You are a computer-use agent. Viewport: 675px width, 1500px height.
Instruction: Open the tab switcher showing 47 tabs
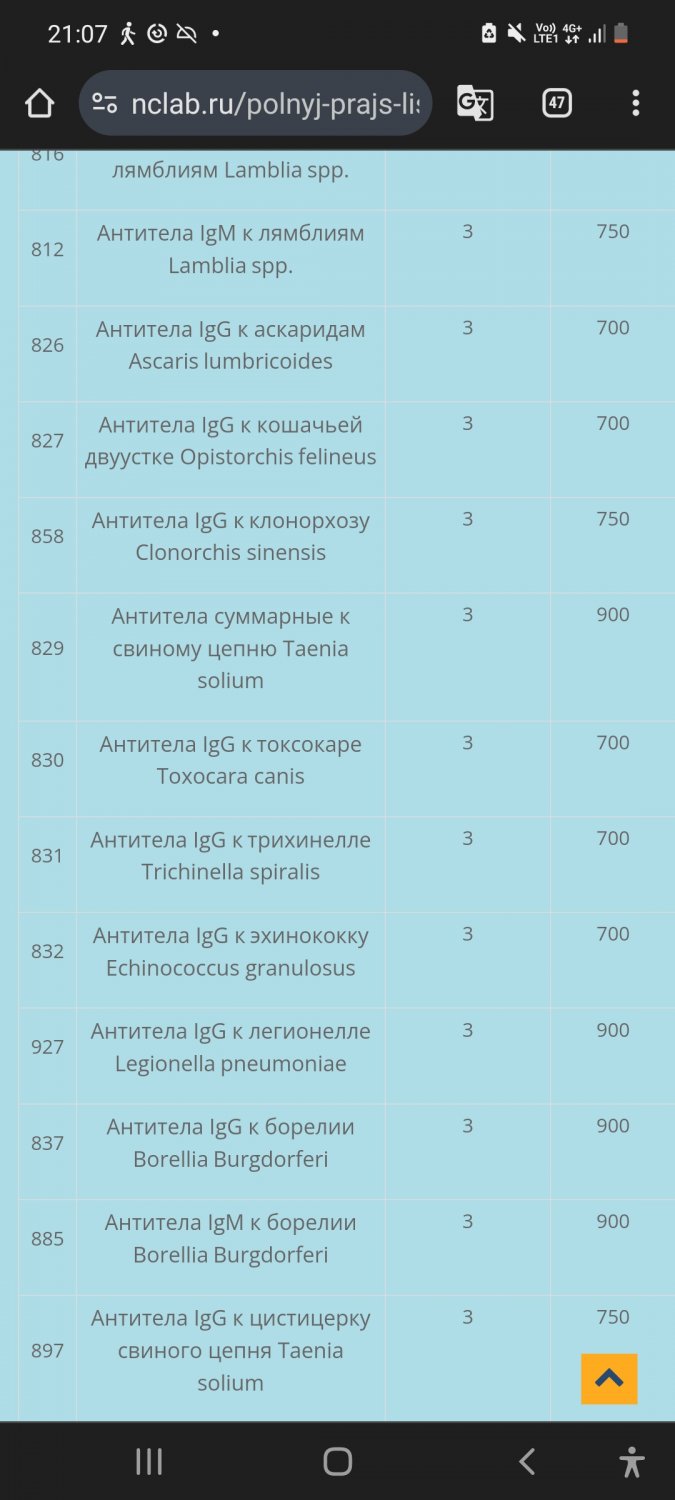tap(557, 103)
